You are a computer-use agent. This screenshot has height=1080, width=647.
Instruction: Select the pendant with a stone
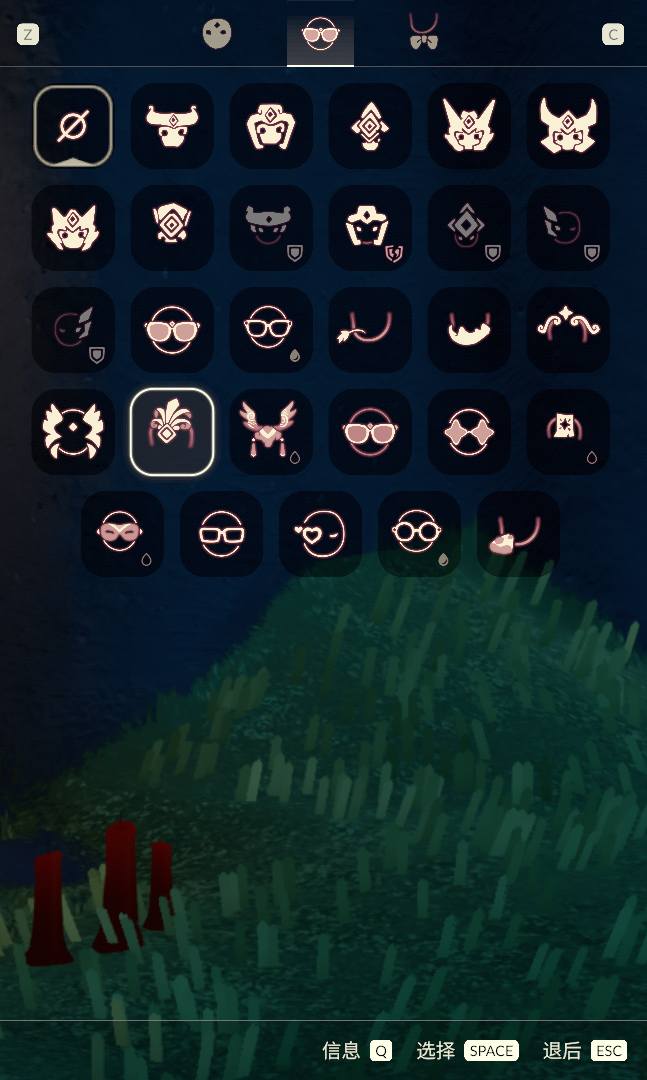click(x=519, y=534)
